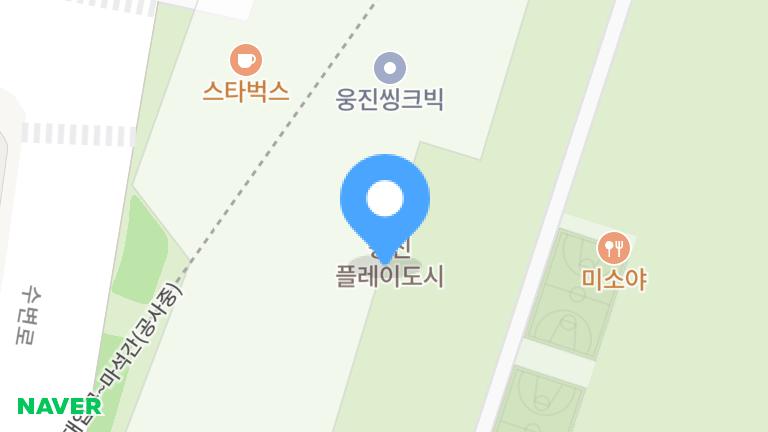Tap the Starbucks (스타벅스) cafe marker

[245, 60]
